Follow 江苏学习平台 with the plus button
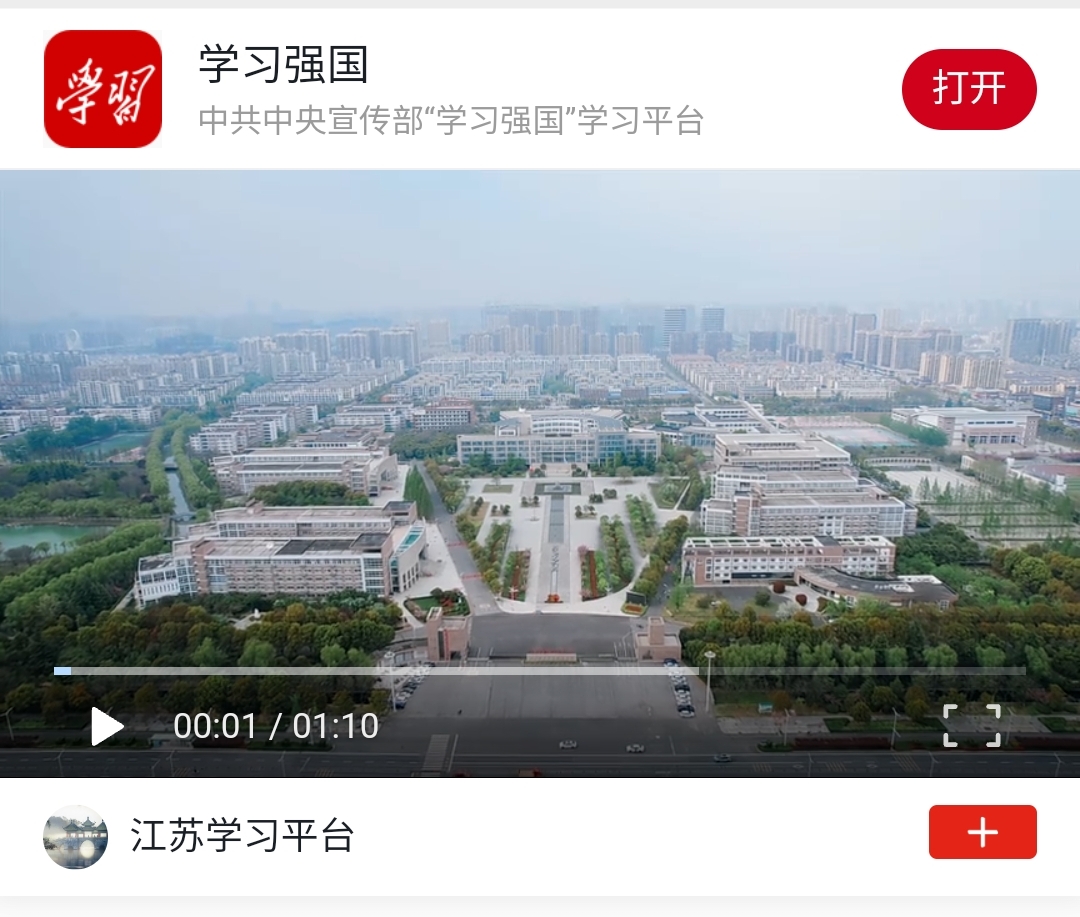The width and height of the screenshot is (1080, 917). pos(982,832)
